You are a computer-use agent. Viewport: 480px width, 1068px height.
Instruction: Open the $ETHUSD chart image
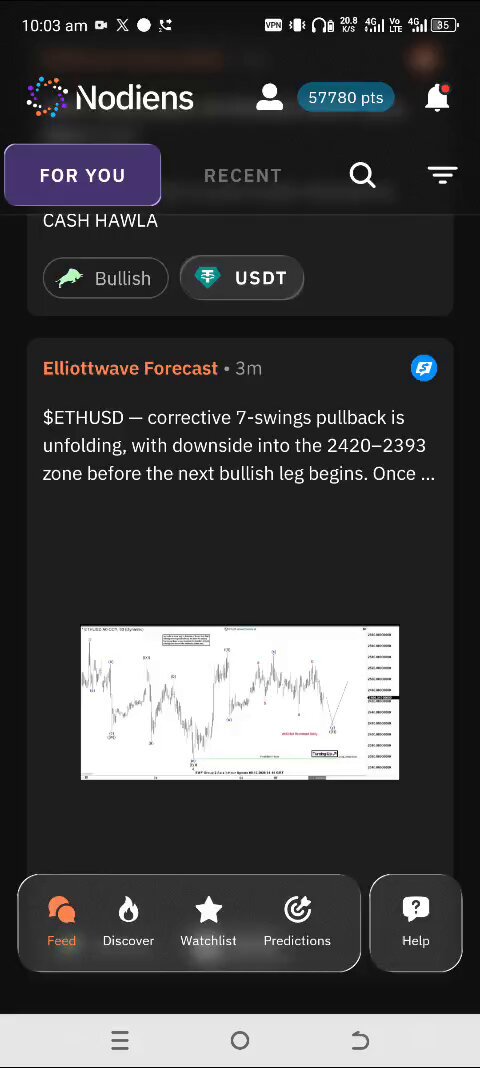(240, 702)
